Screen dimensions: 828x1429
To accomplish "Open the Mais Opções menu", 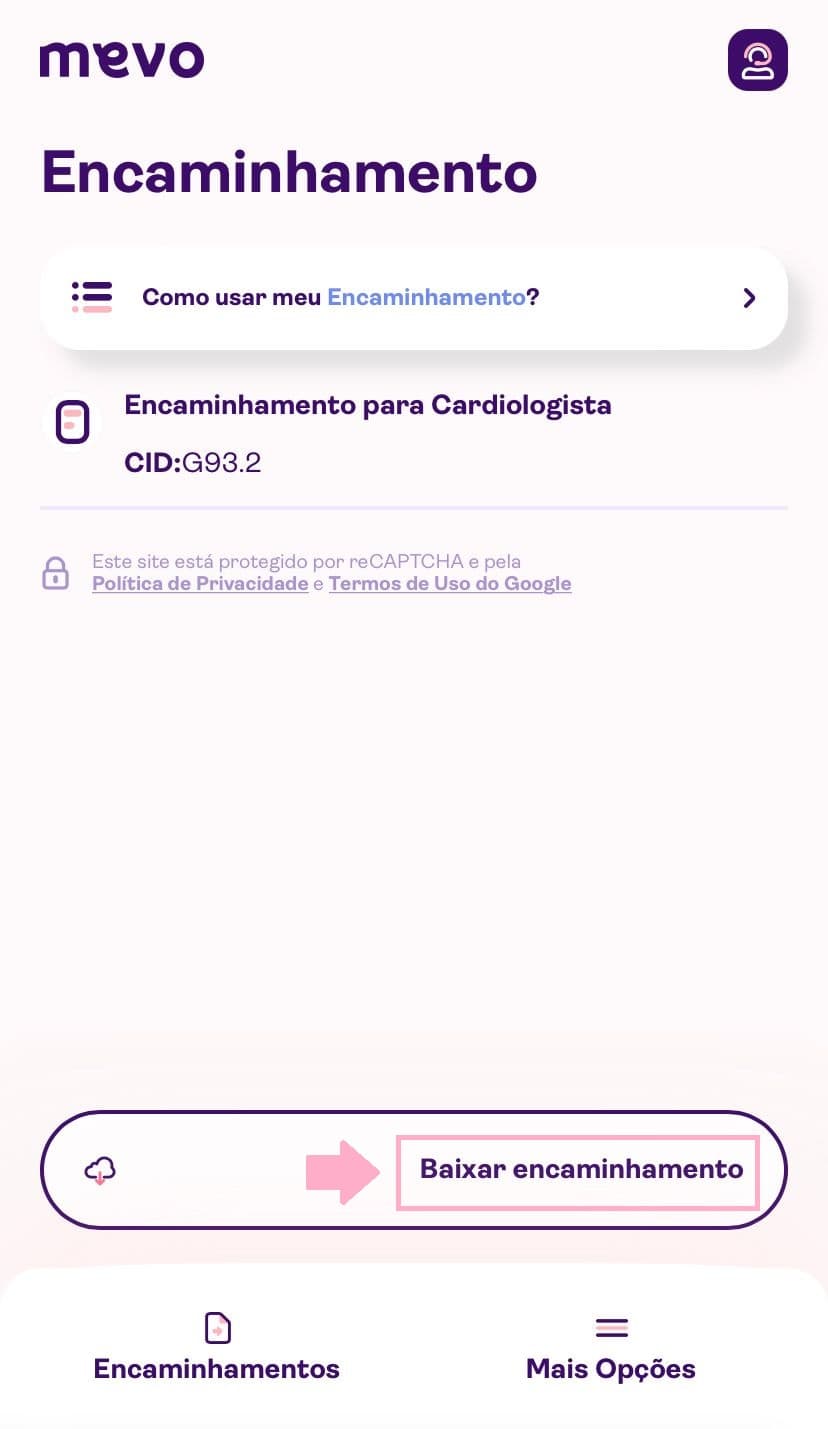I will point(610,1348).
